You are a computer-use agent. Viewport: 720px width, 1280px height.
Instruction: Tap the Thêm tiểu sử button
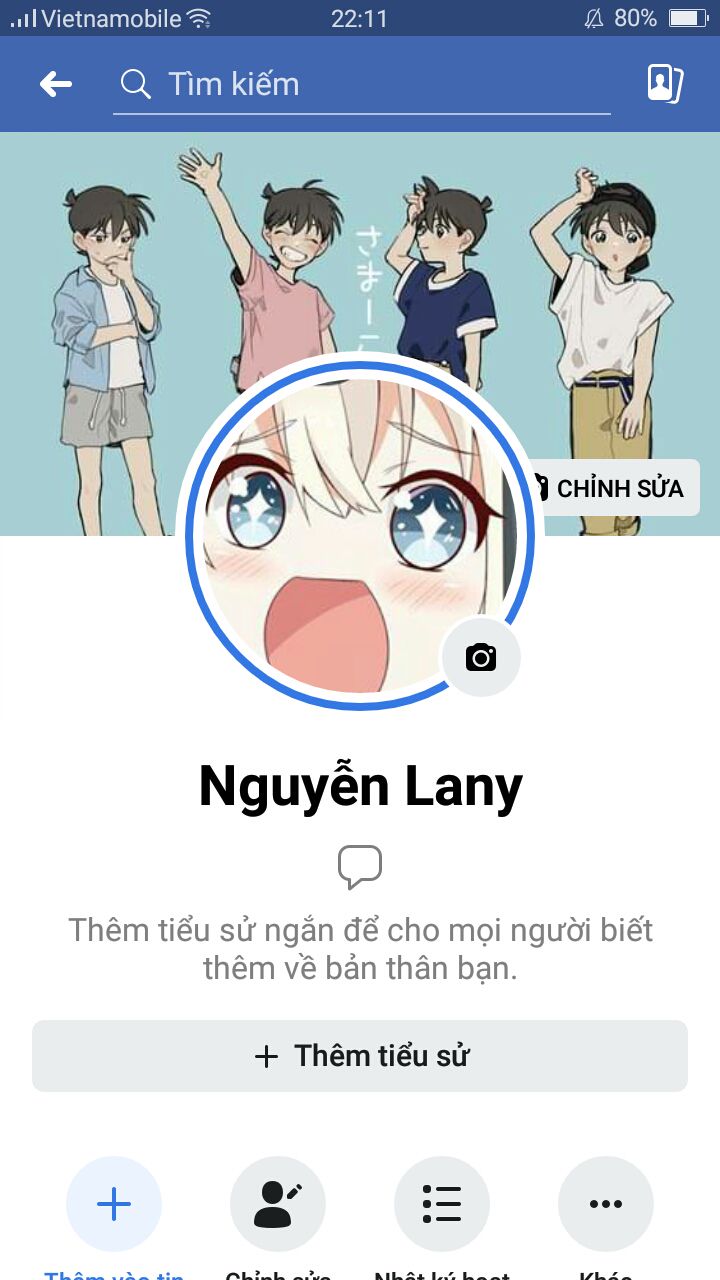[360, 1056]
